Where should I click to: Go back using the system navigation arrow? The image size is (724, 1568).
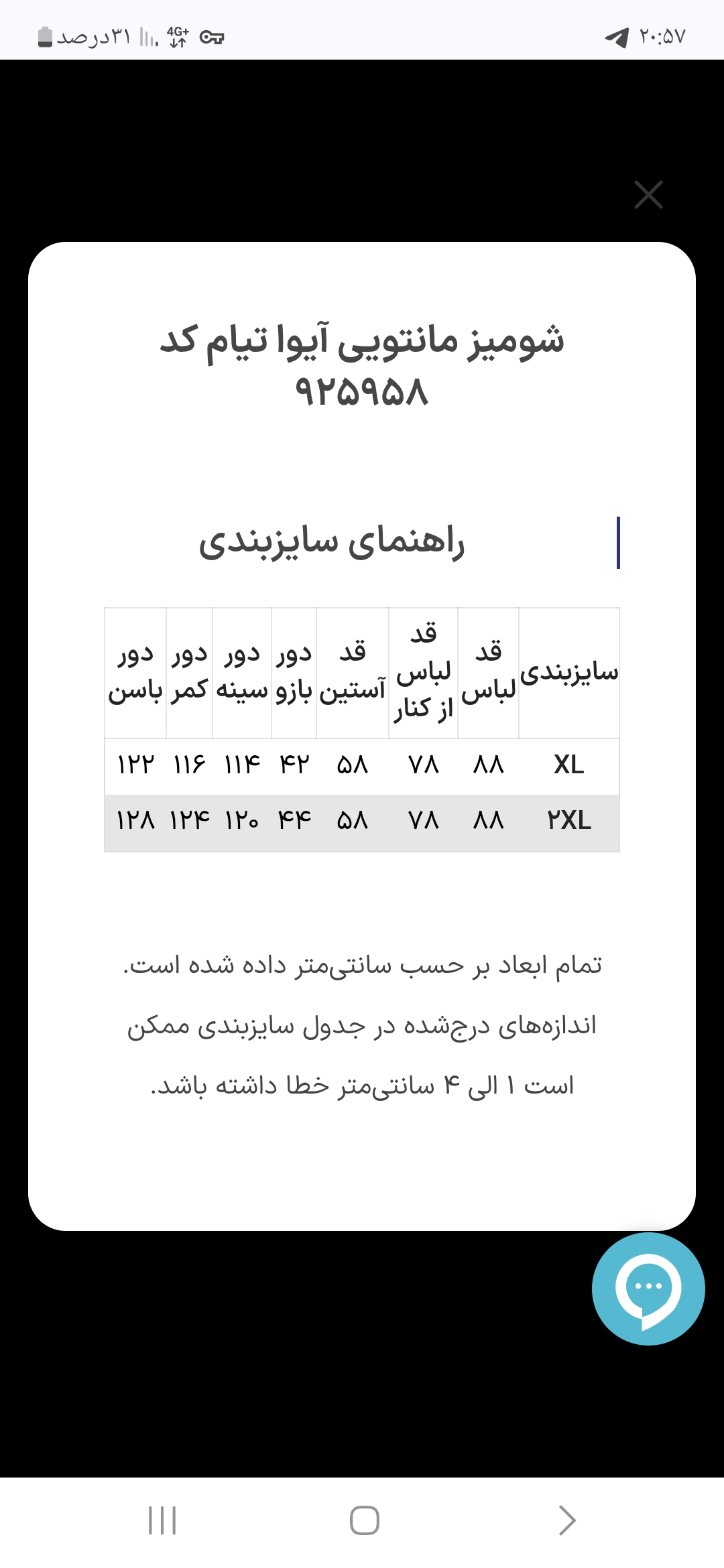pyautogui.click(x=567, y=1520)
